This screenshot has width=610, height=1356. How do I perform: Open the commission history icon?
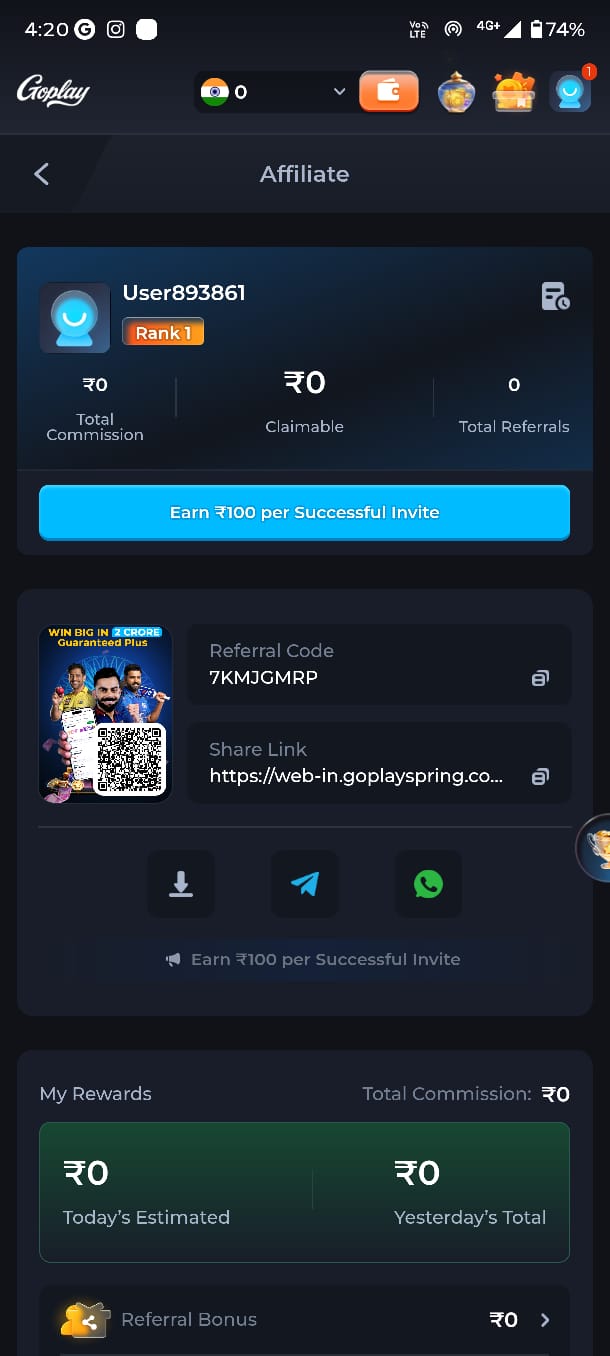click(x=555, y=296)
